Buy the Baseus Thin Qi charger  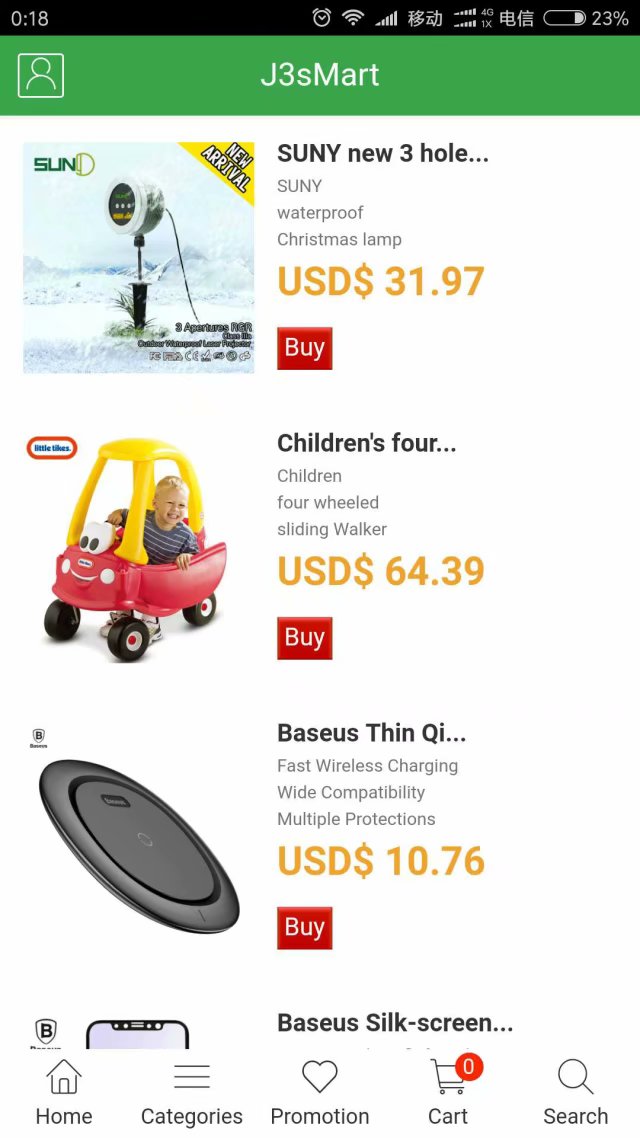pos(304,928)
